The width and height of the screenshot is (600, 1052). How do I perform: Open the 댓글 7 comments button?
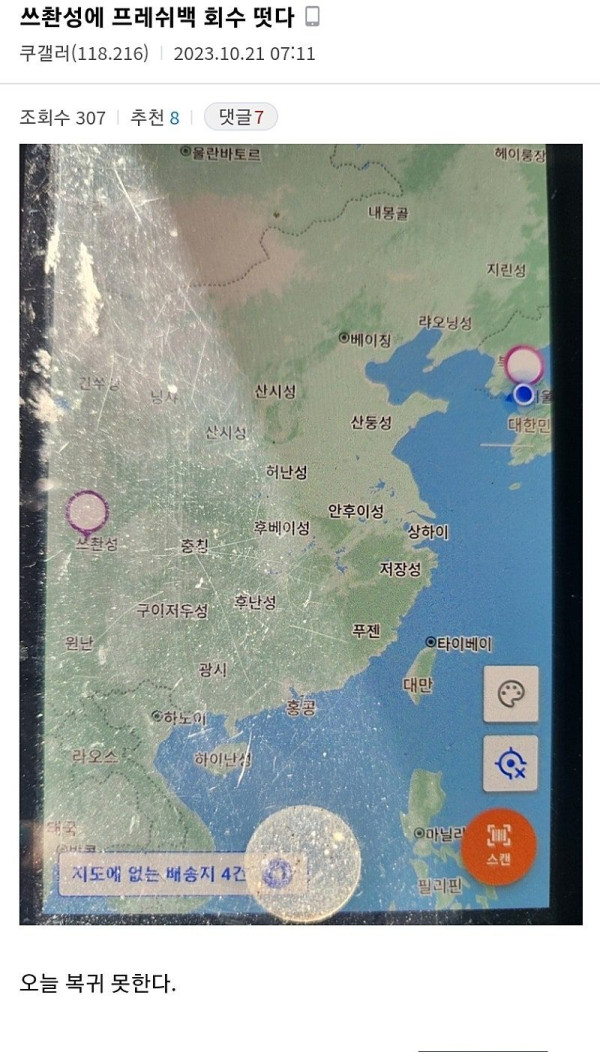[x=240, y=118]
